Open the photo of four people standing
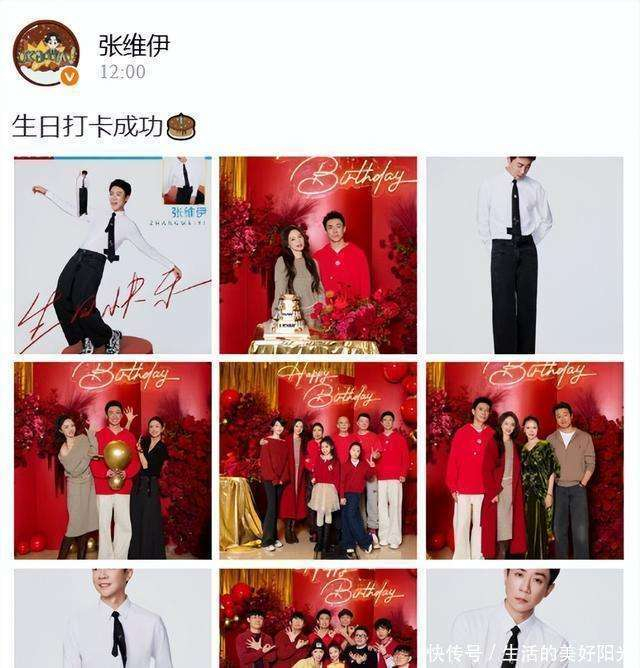Screen dimensions: 640x668 [524, 459]
